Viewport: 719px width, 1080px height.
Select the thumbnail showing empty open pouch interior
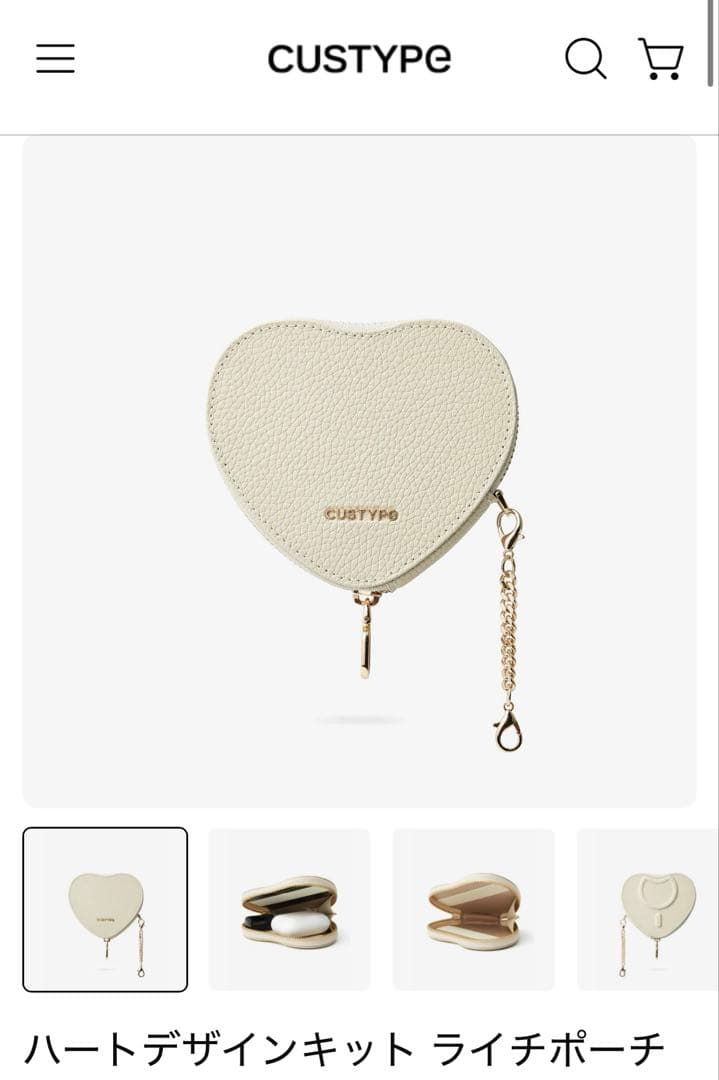tap(473, 909)
